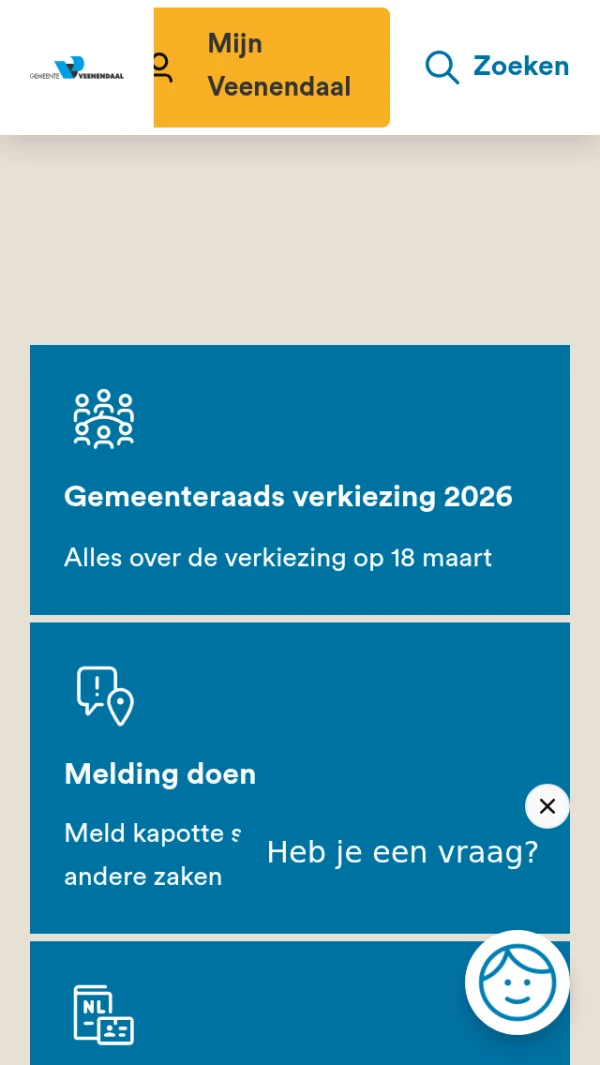Viewport: 600px width, 1065px height.
Task: Go to Gemeente Veenendaal homepage logo
Action: pyautogui.click(x=77, y=69)
